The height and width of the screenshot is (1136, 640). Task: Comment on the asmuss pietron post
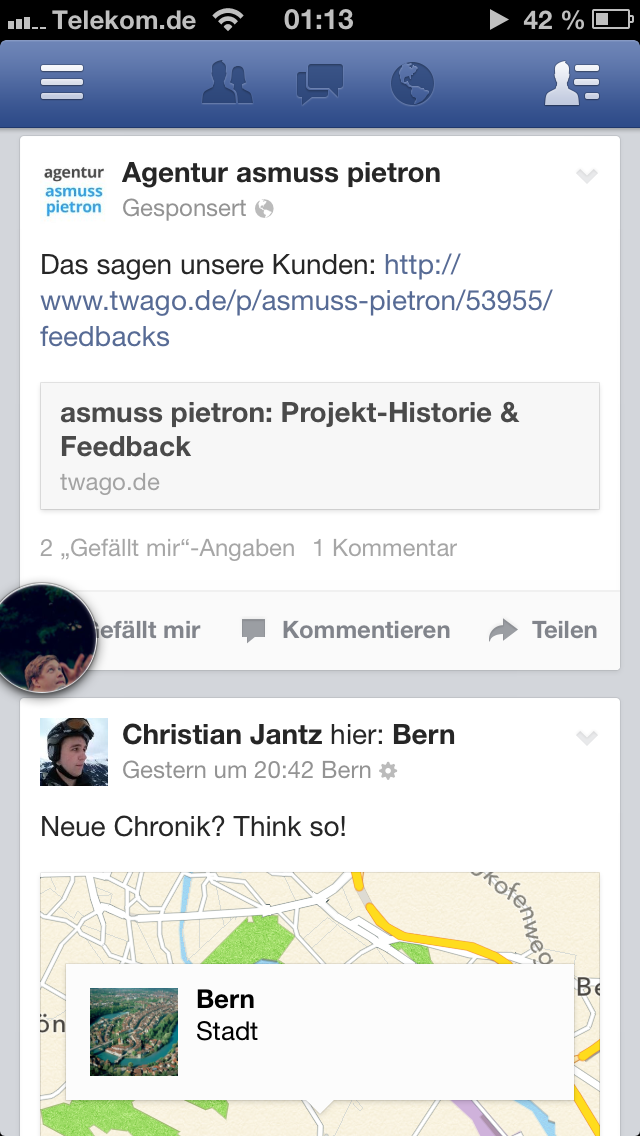point(346,630)
